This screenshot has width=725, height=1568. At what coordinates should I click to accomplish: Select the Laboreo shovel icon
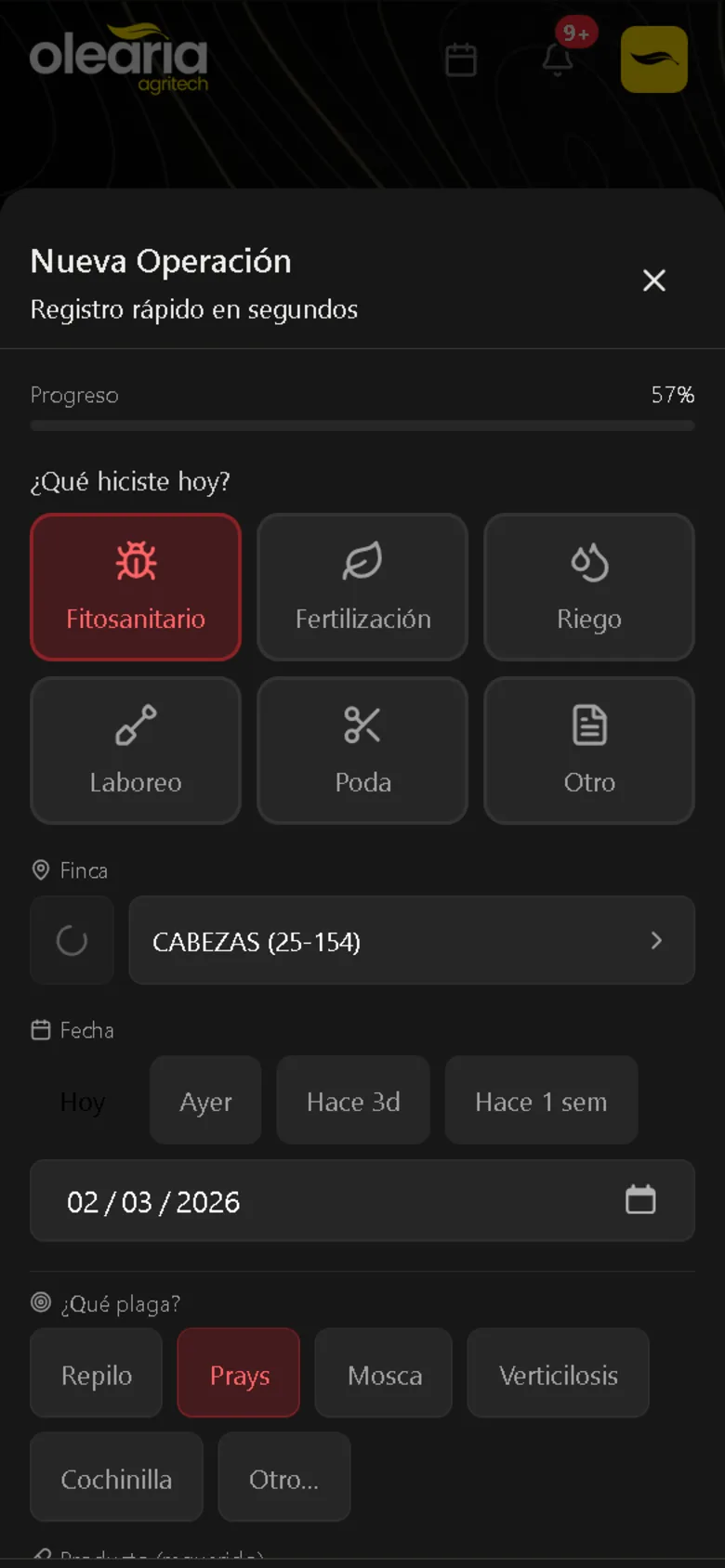point(136,724)
